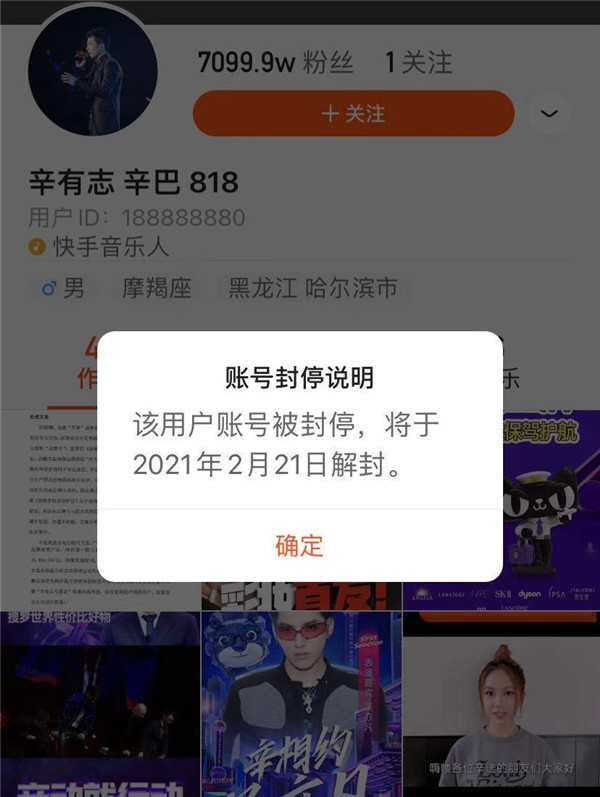This screenshot has height=797, width=600.
Task: View the 7099.9w 粉丝 followers list
Action: pyautogui.click(x=275, y=63)
